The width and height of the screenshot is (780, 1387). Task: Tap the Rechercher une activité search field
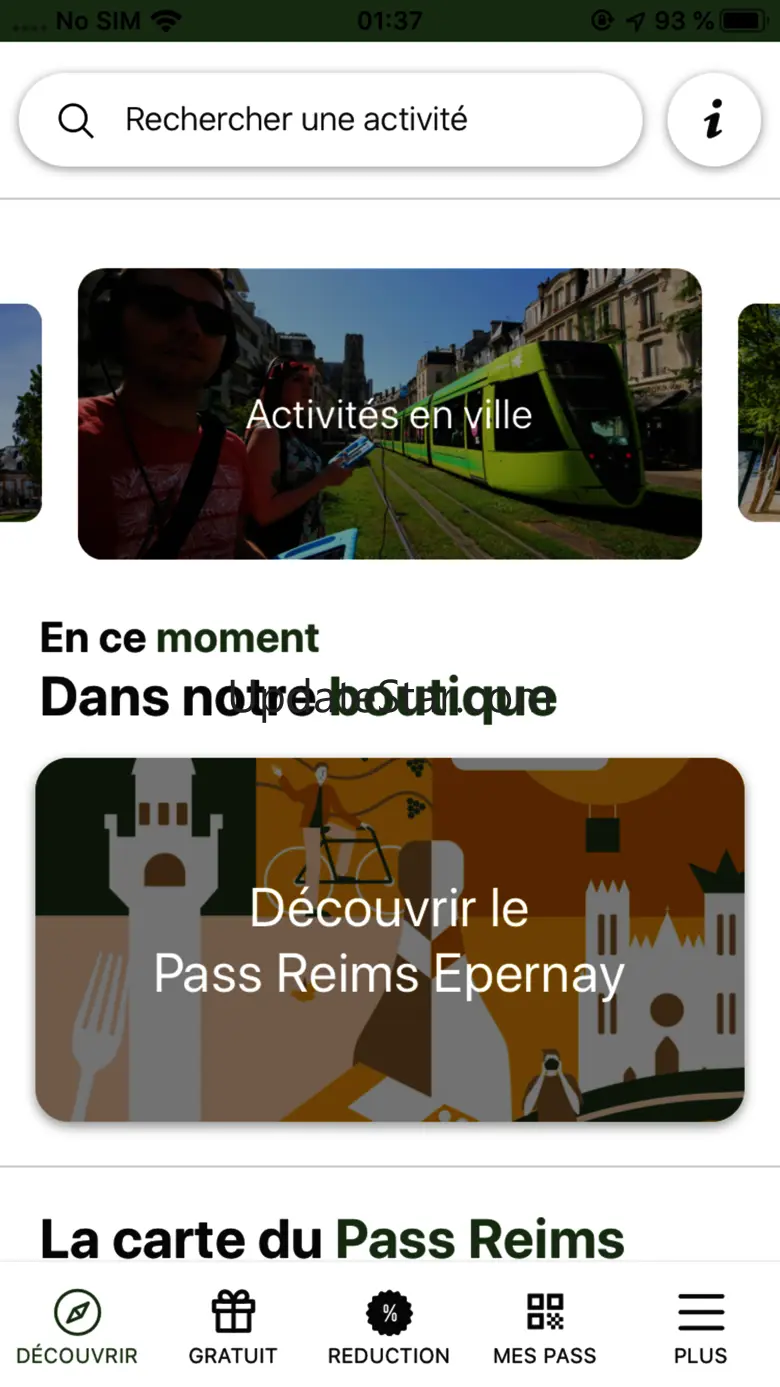tap(330, 120)
